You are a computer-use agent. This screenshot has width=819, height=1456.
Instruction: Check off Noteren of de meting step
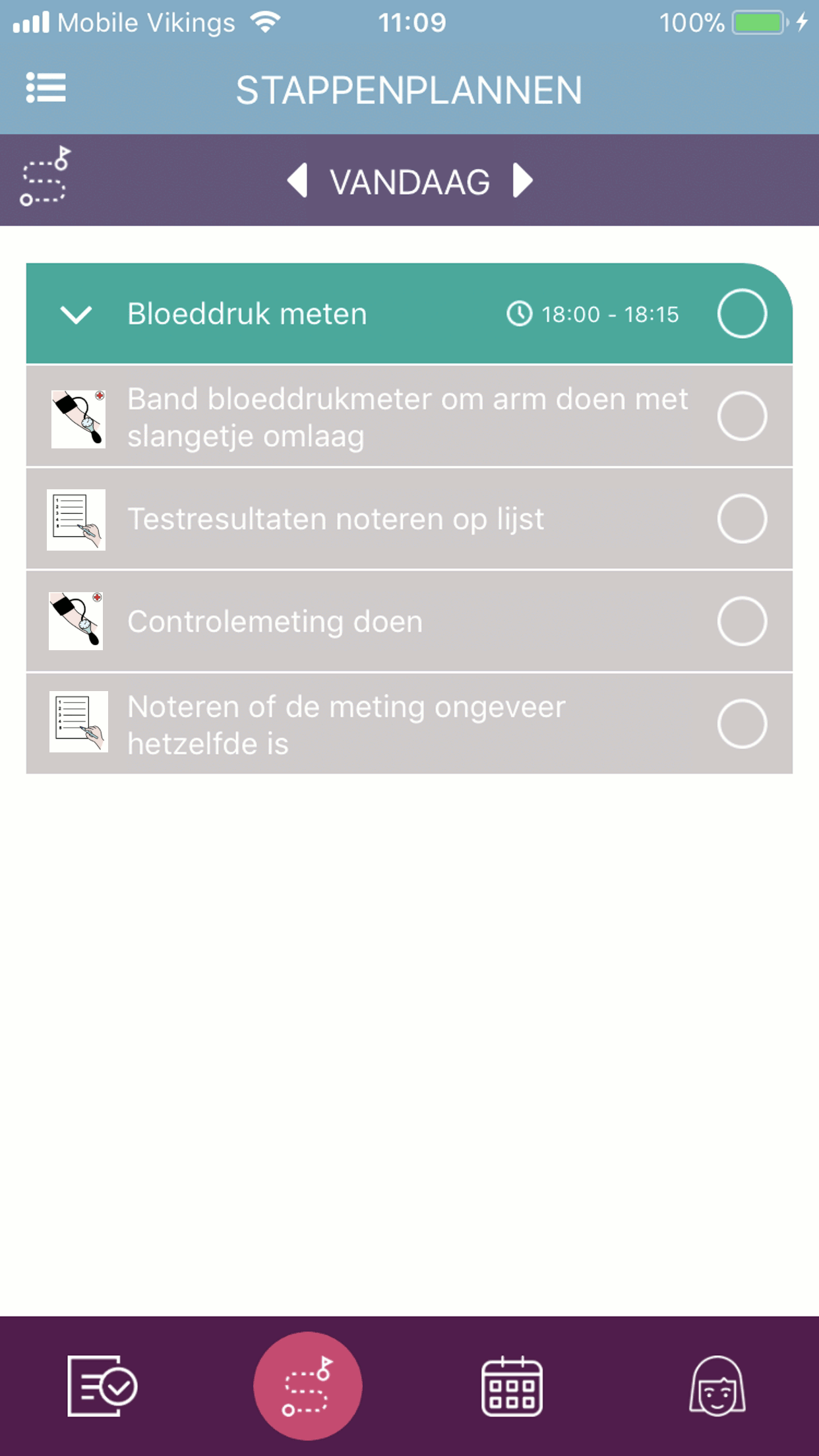(x=742, y=724)
